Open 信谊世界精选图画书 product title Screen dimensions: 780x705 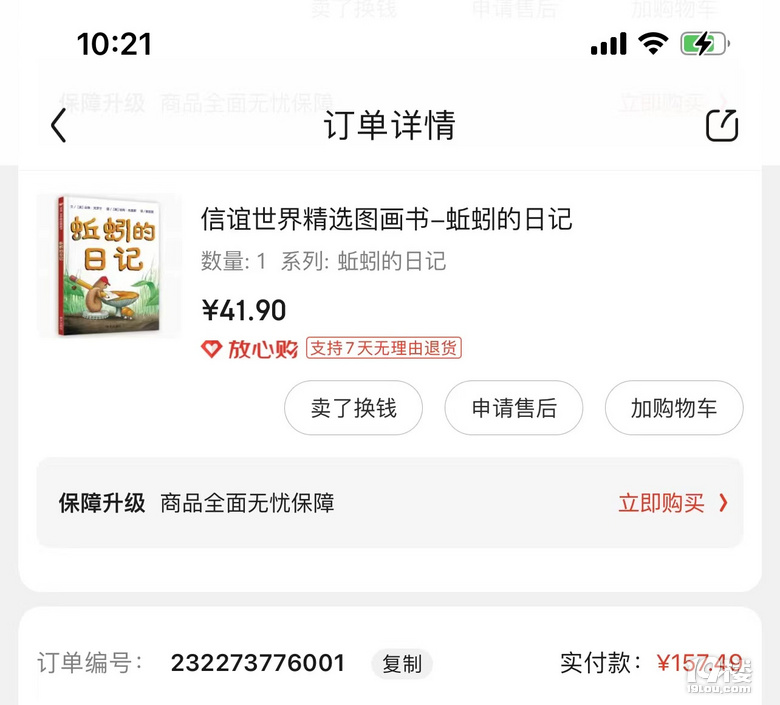pos(386,219)
